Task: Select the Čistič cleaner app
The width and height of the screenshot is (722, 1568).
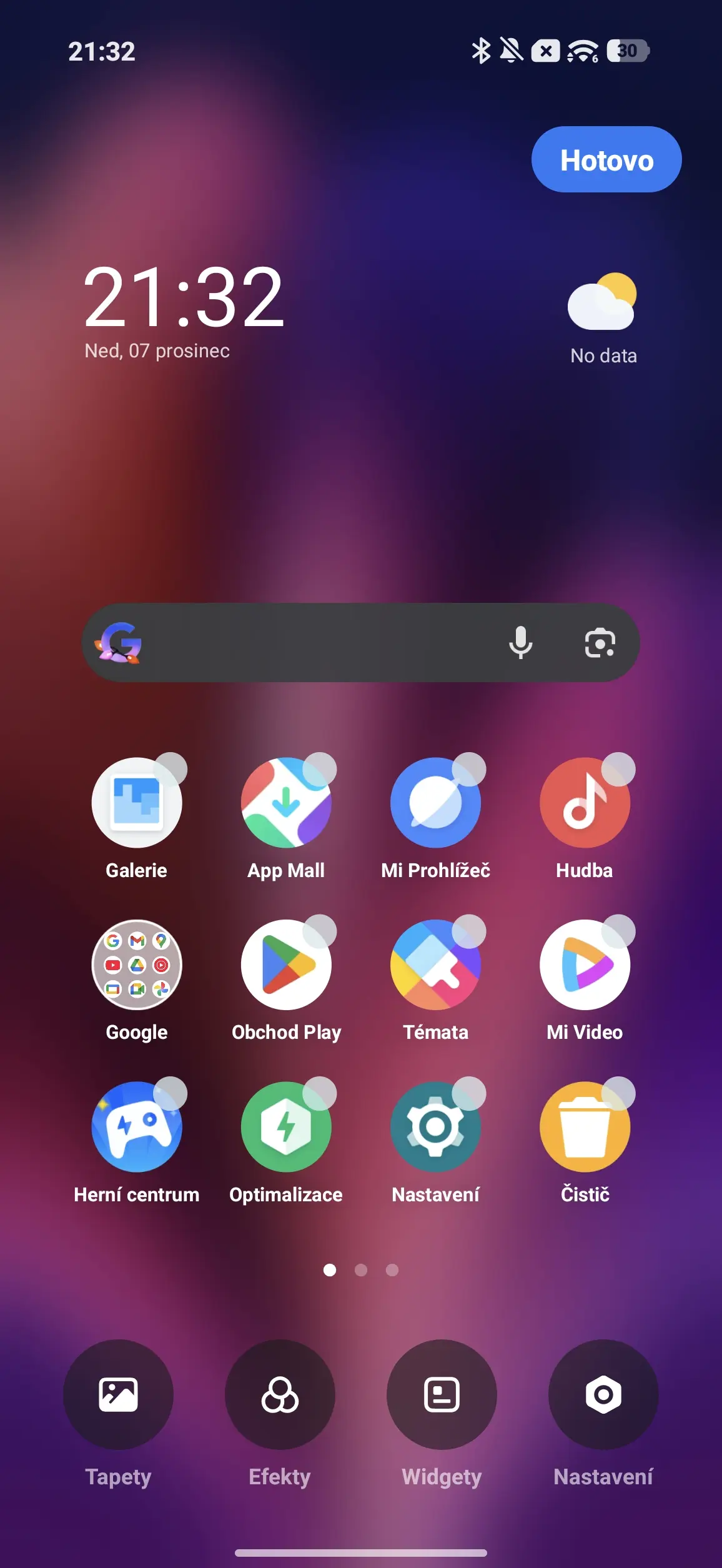Action: pos(585,1127)
